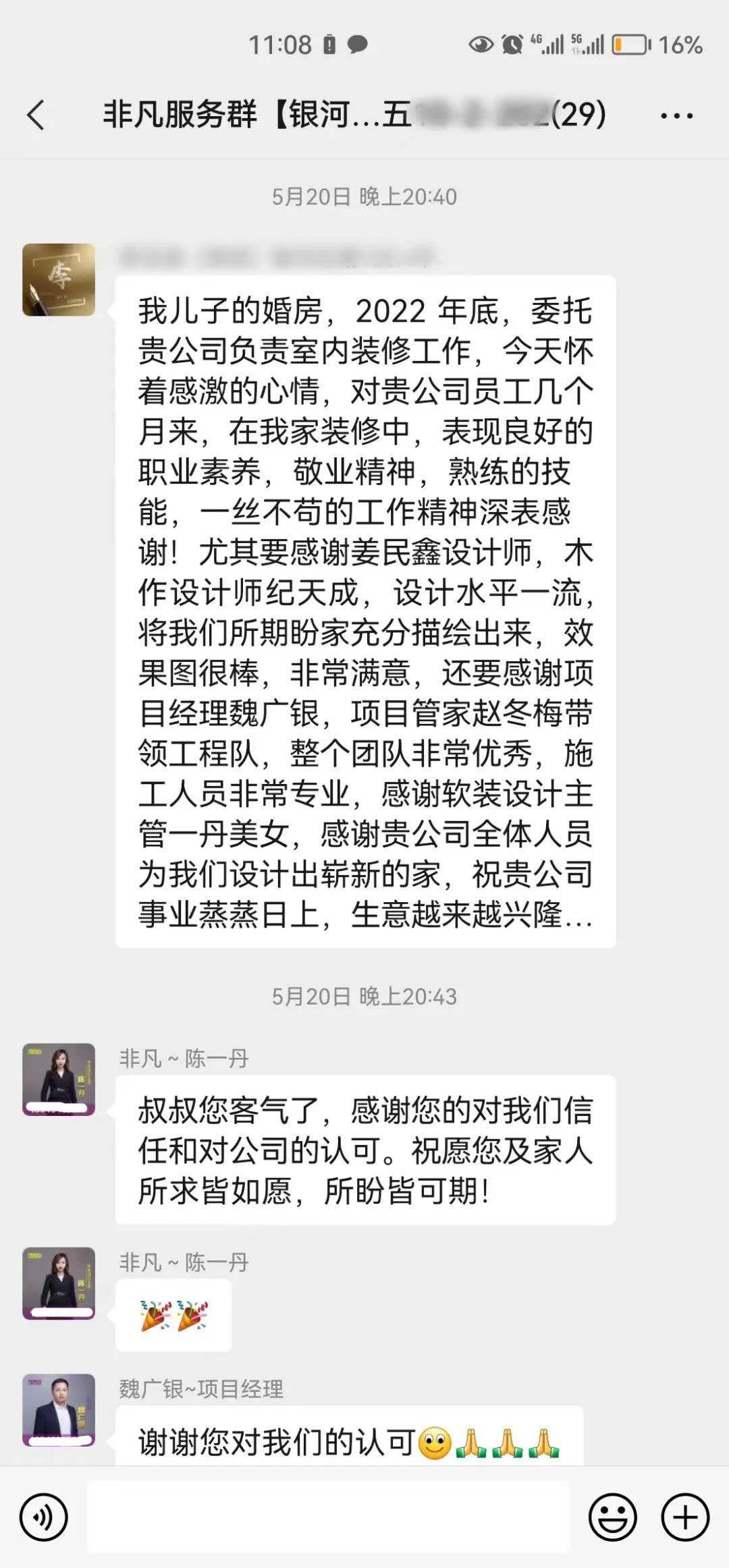729x1568 pixels.
Task: Tap the message text field
Action: point(328,1516)
